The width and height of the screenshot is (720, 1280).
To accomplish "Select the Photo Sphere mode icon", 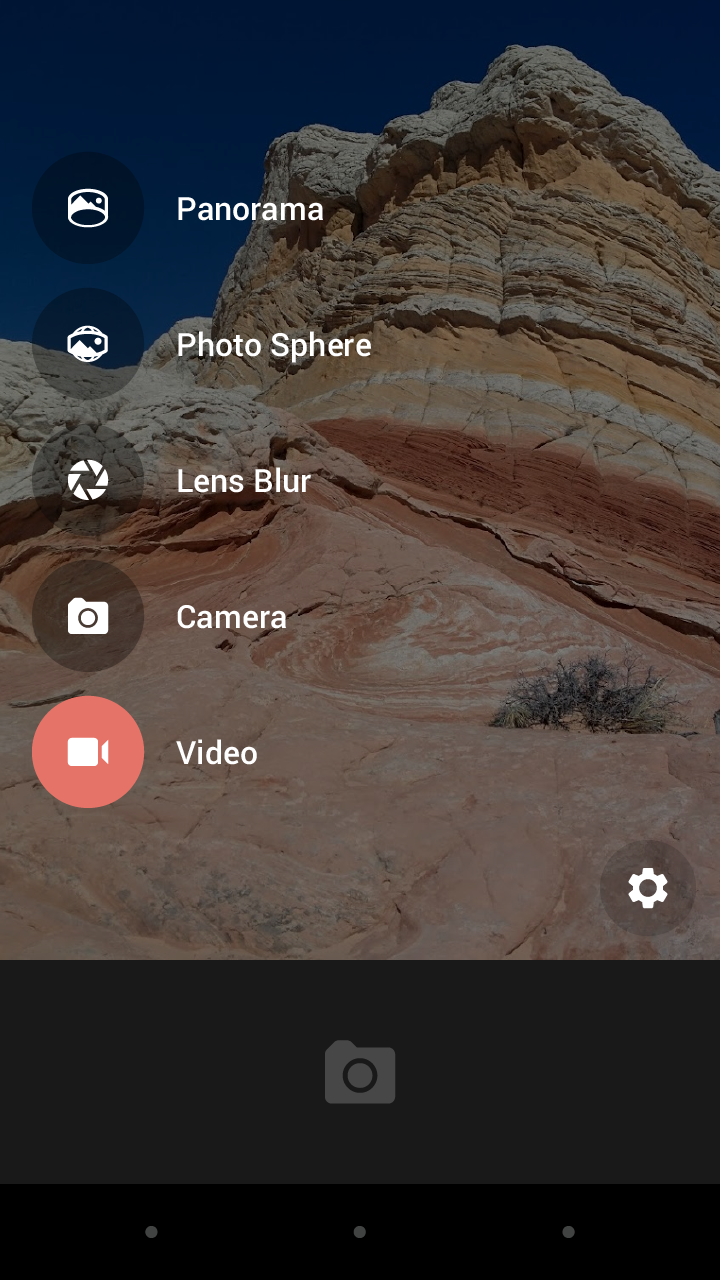I will [88, 344].
